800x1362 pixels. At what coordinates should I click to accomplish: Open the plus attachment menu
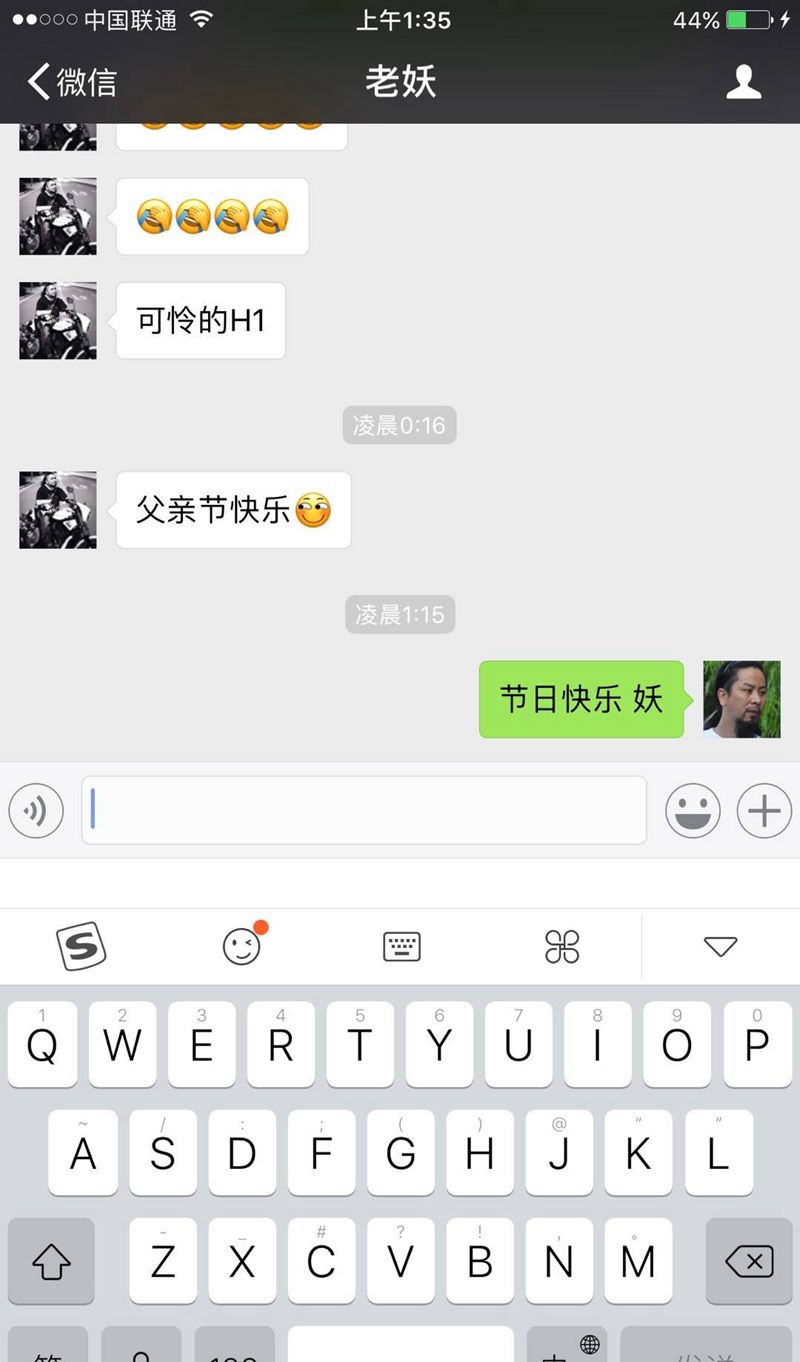coord(764,810)
